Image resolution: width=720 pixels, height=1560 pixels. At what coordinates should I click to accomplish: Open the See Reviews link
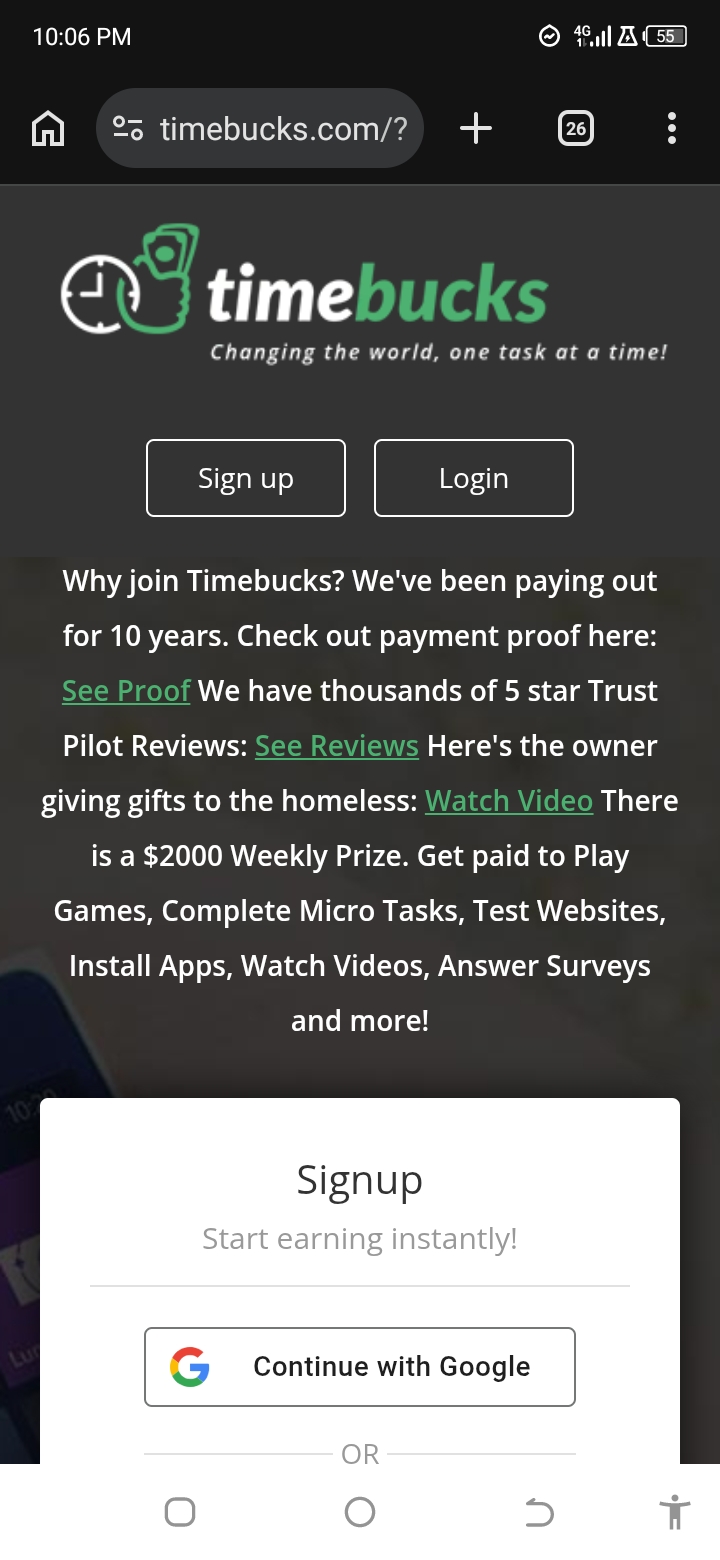(337, 746)
